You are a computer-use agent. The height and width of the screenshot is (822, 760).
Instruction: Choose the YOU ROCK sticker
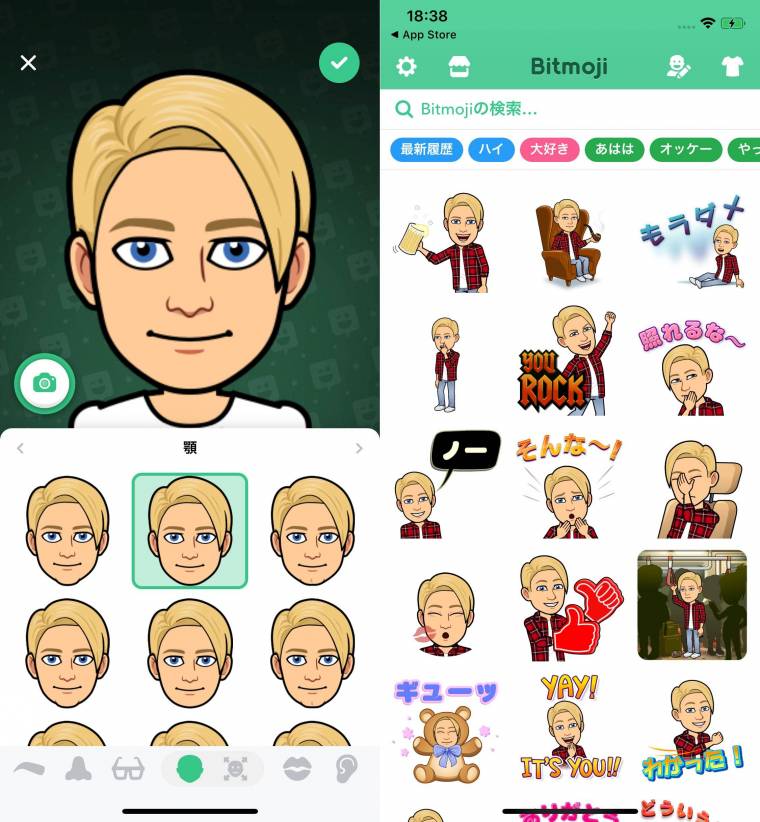click(x=565, y=362)
